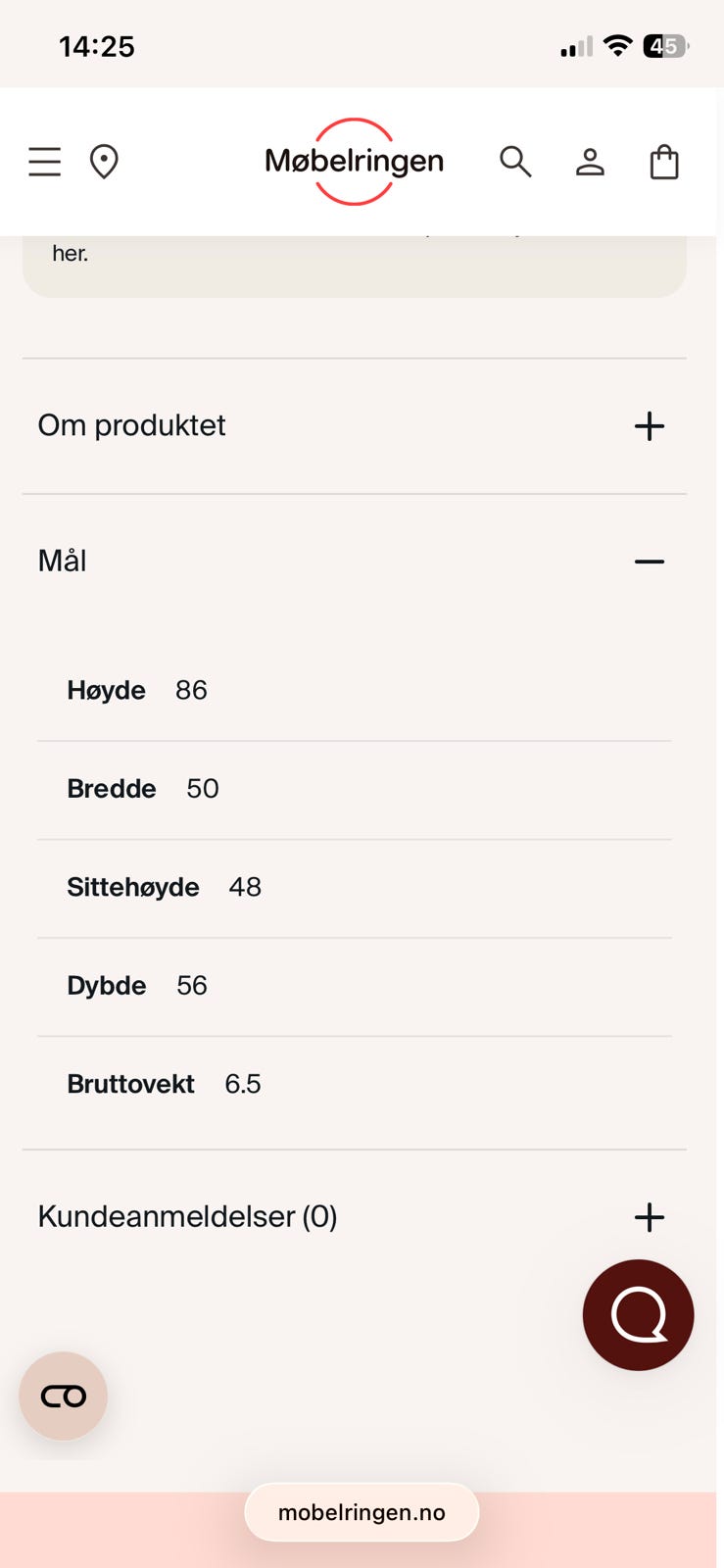
Task: Launch the chat assistant bubble
Action: [x=638, y=1314]
